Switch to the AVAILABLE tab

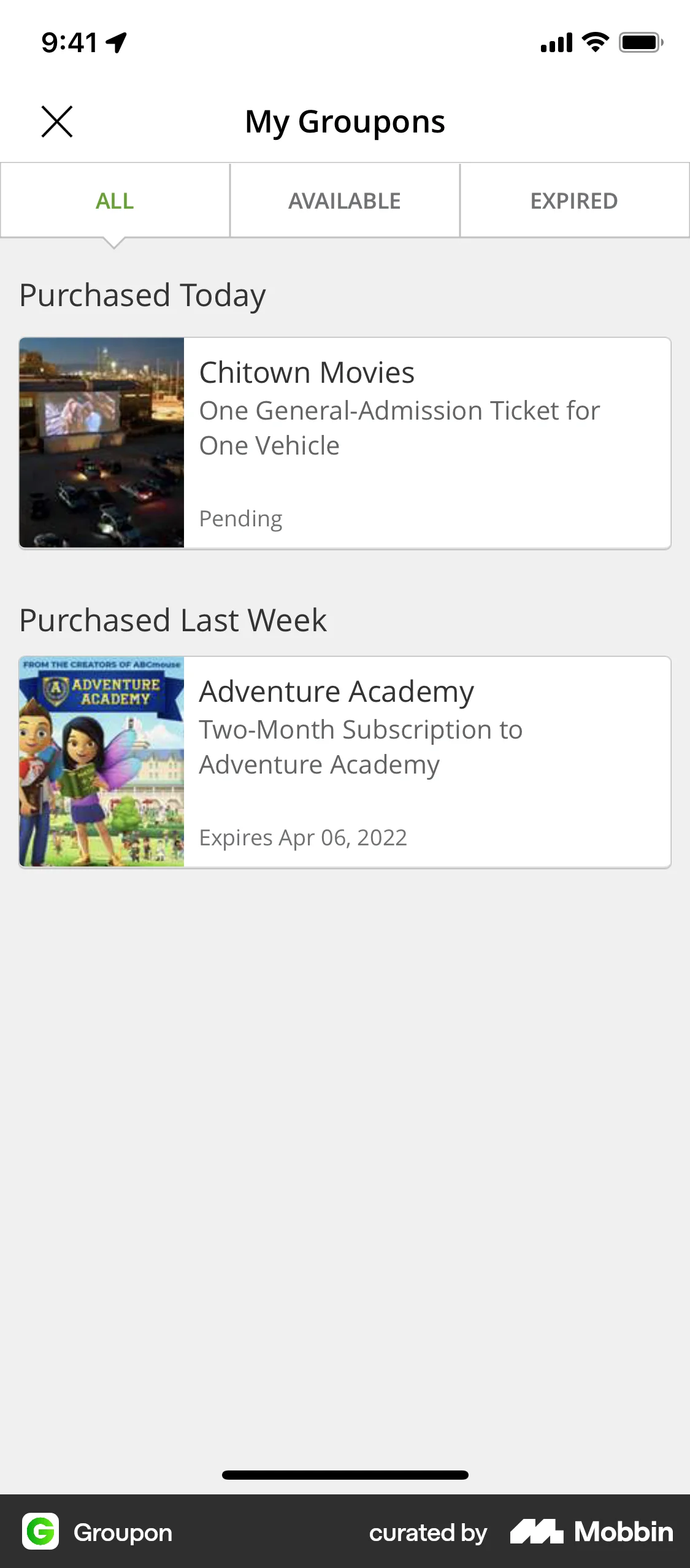344,200
